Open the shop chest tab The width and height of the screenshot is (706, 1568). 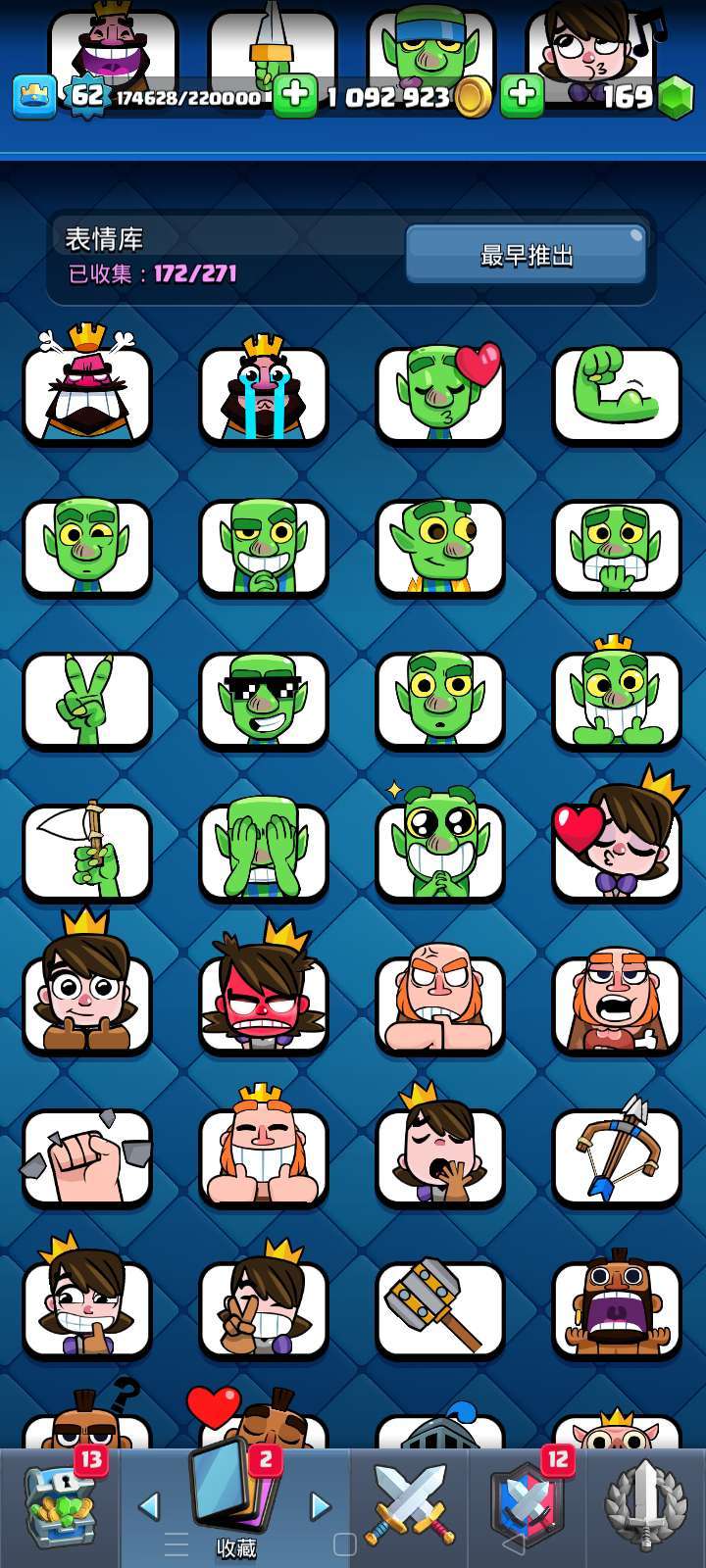[59, 1504]
